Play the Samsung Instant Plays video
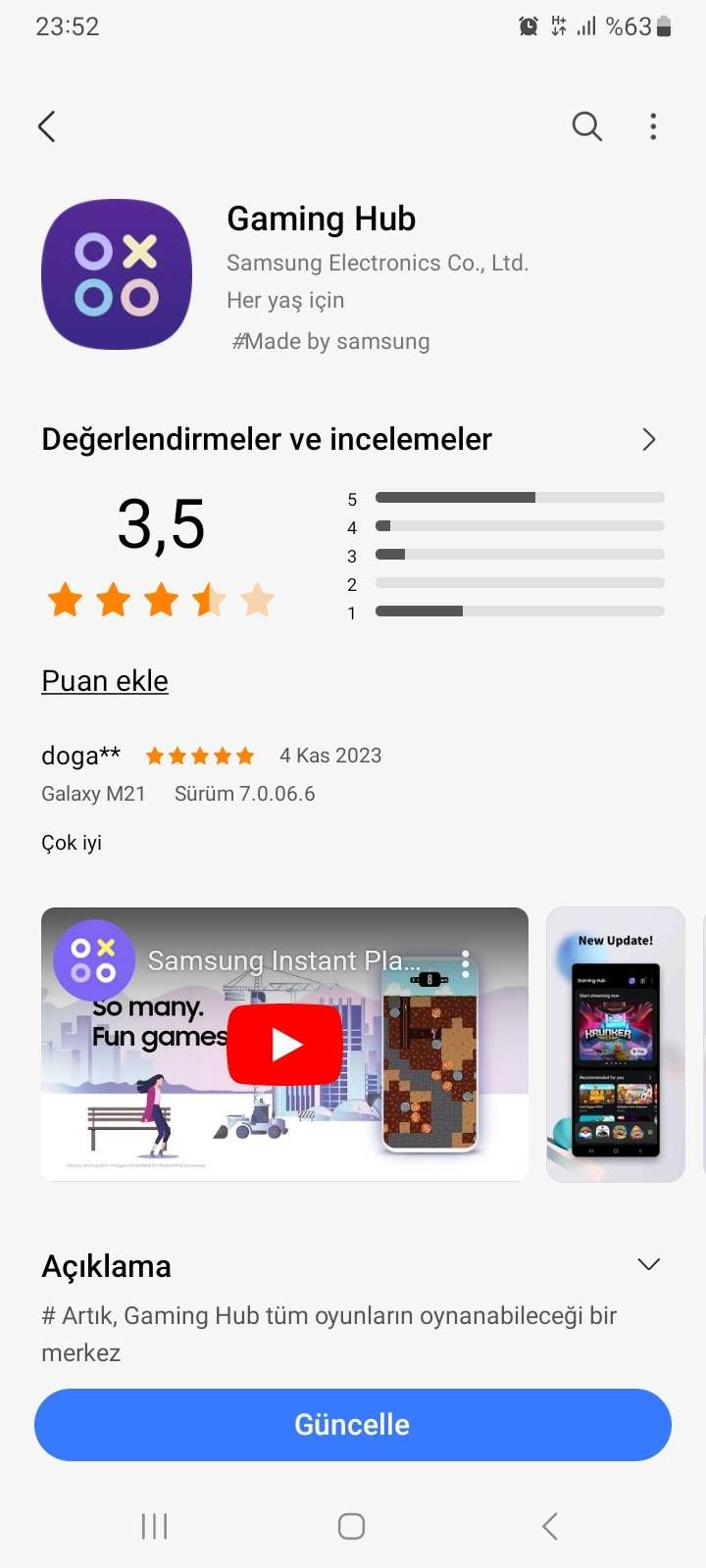Screen dimensions: 706x1568 pos(283,1044)
